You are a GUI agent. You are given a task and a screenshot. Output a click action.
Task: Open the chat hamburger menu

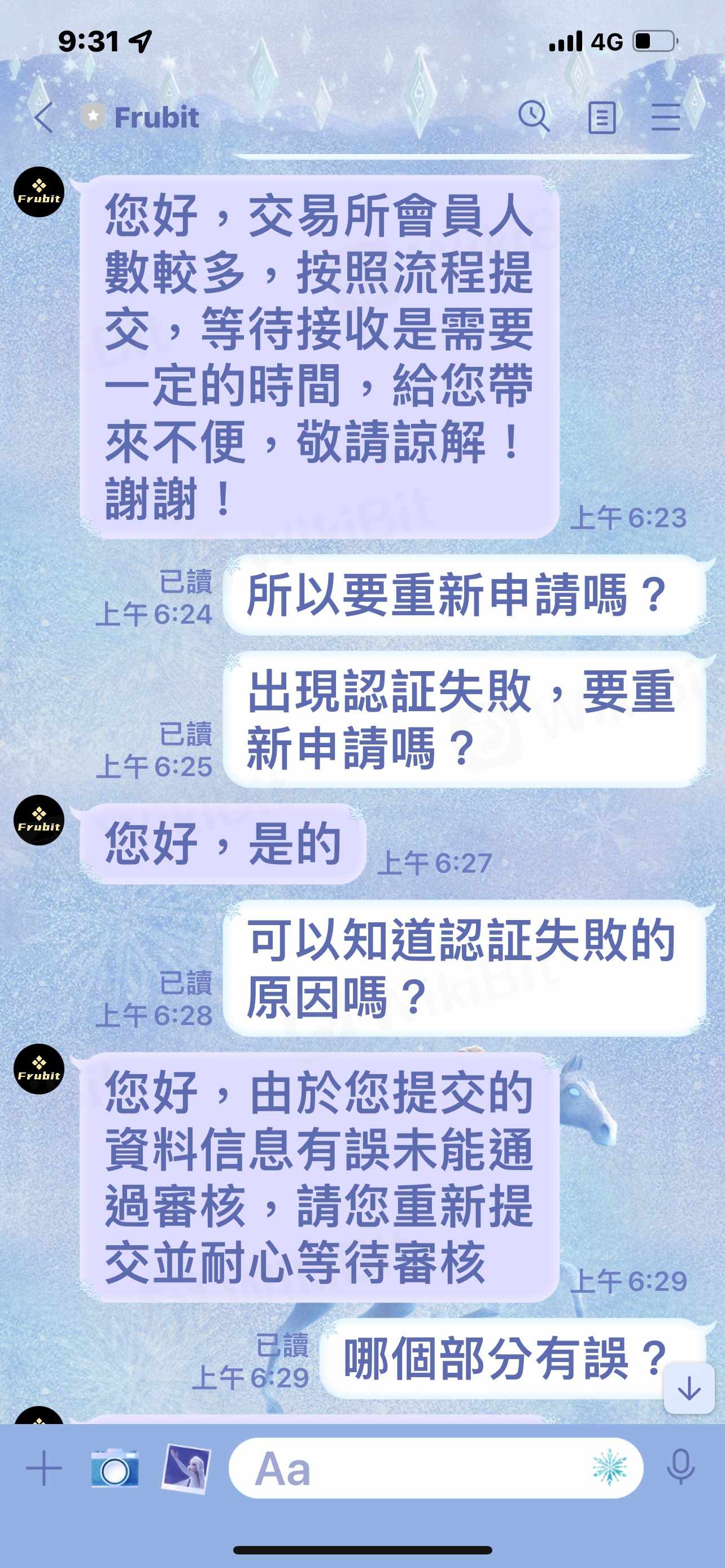click(665, 117)
